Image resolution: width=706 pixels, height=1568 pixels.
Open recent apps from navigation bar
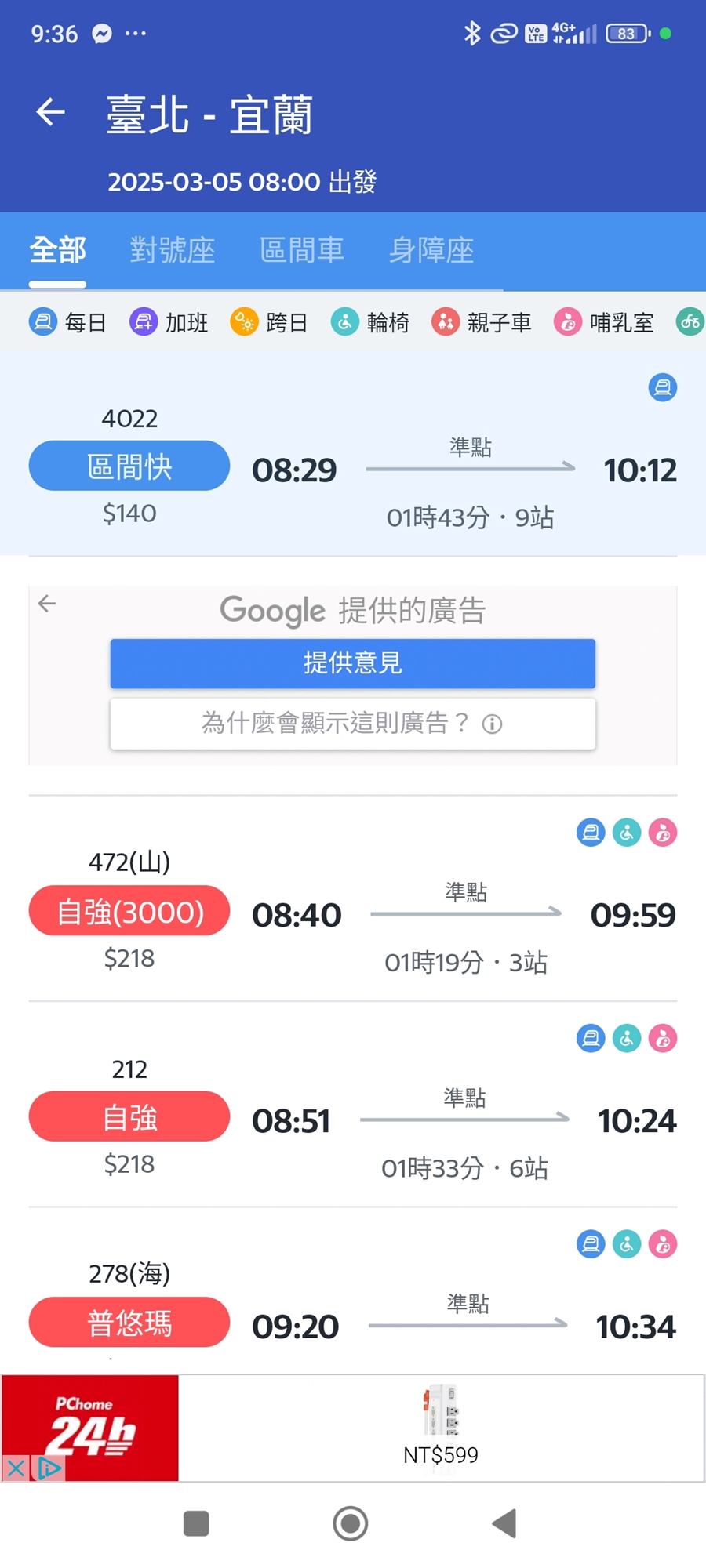pos(196,1523)
